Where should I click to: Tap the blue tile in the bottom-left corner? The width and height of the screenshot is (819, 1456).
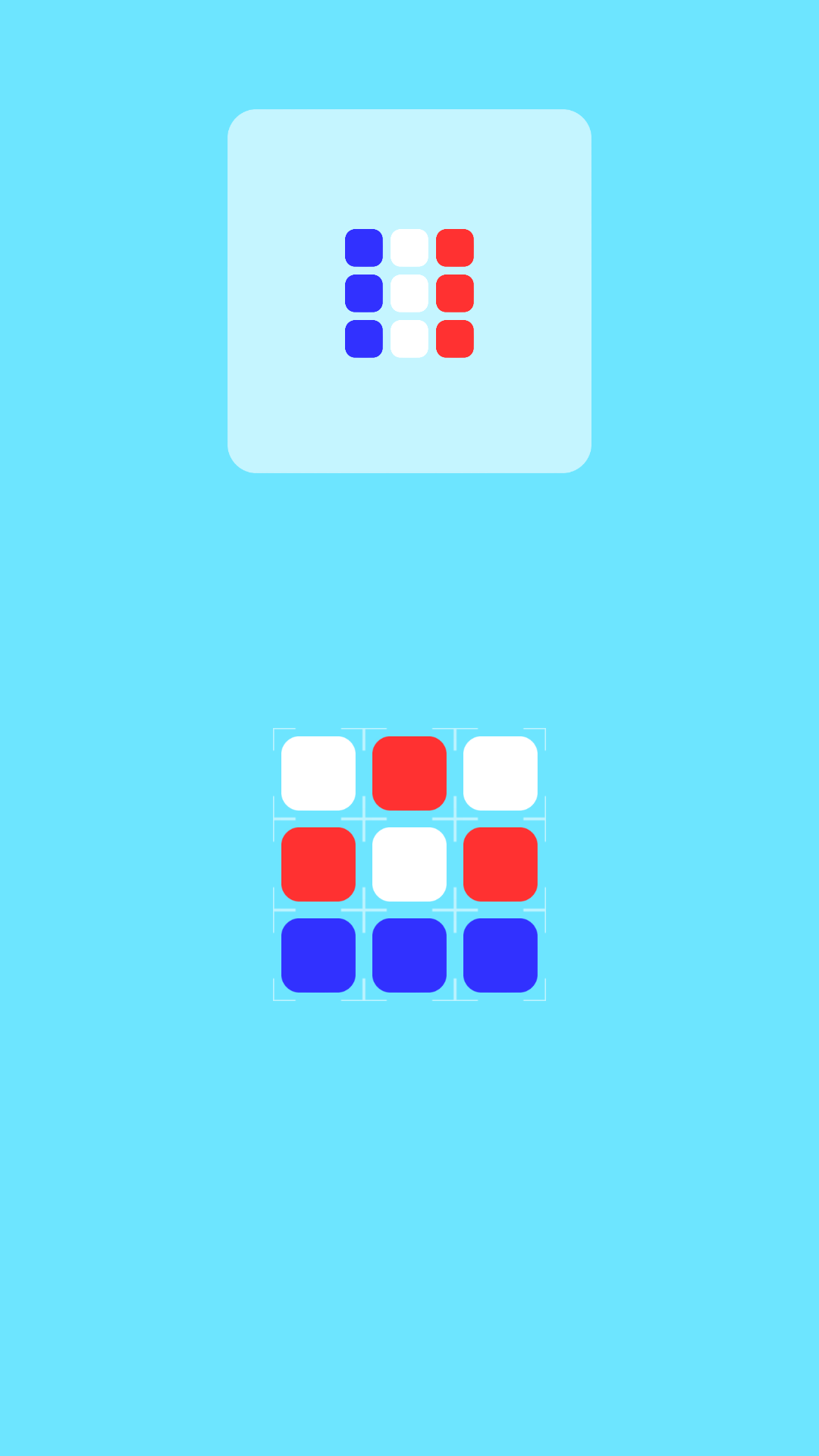318,955
